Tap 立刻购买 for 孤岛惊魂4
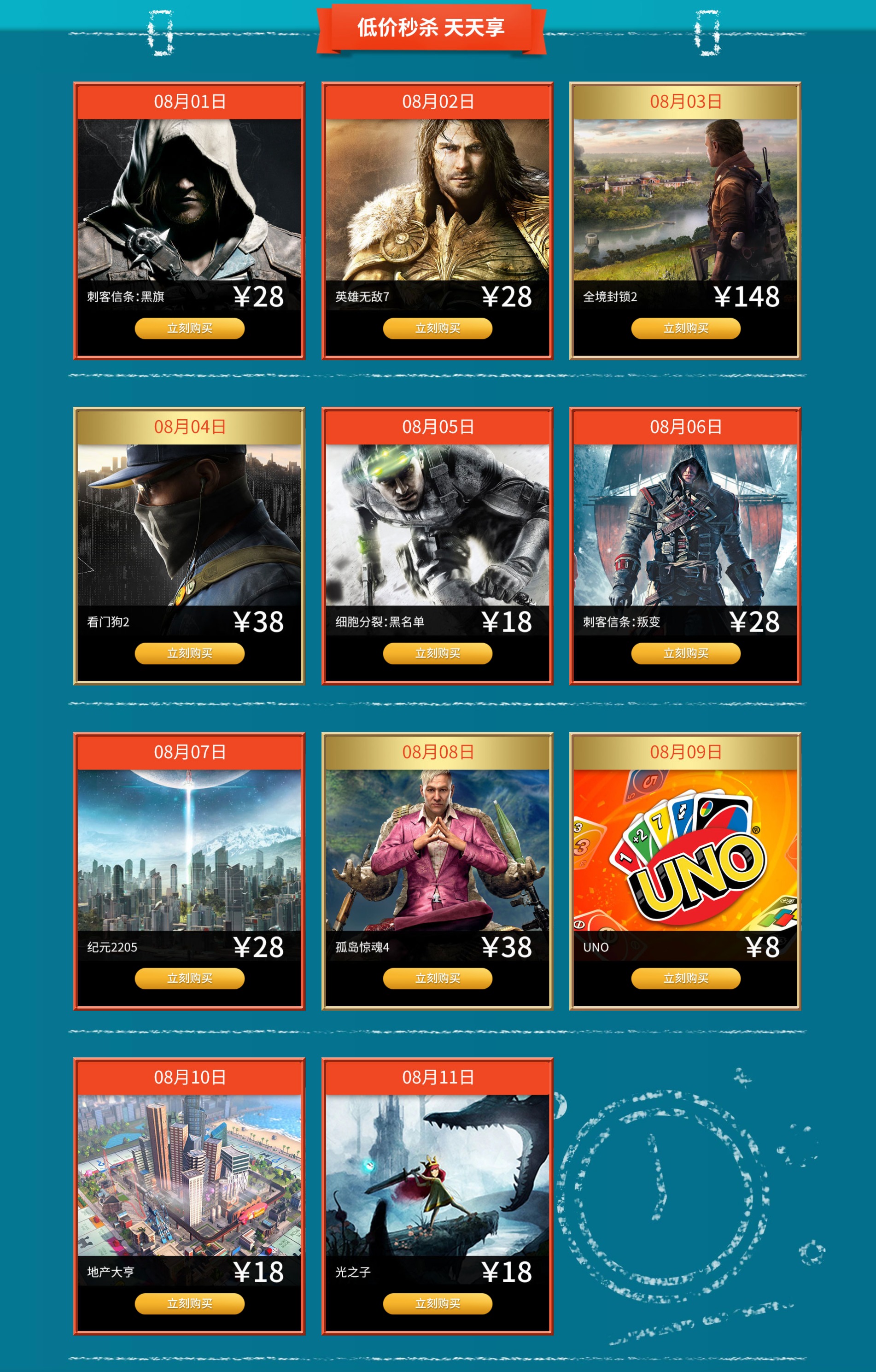 pyautogui.click(x=438, y=978)
